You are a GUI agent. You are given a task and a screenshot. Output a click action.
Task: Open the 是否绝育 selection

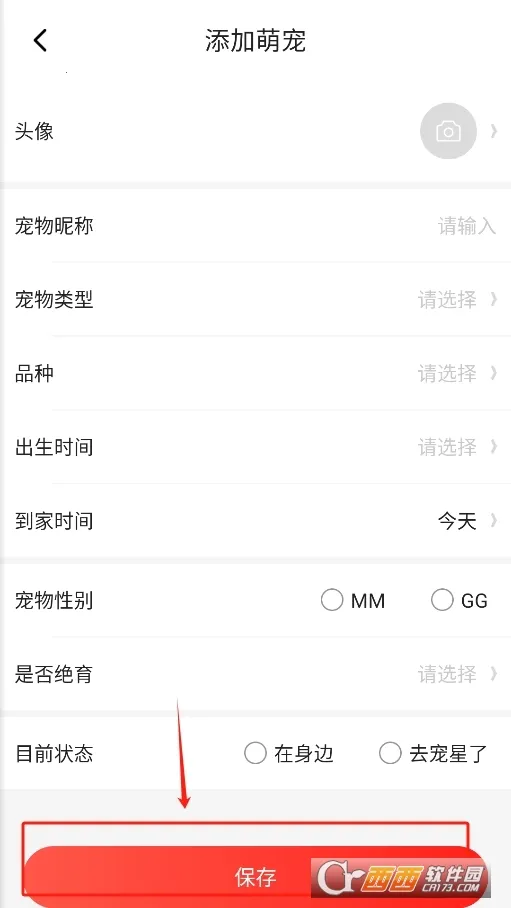click(256, 674)
